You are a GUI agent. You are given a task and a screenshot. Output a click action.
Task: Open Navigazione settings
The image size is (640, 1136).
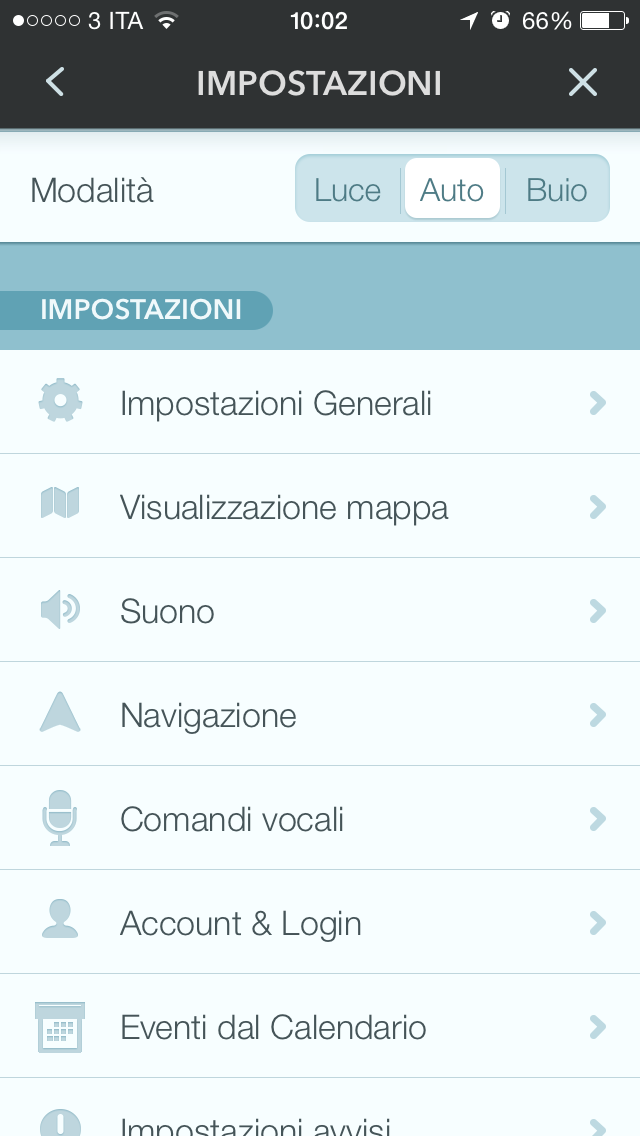click(320, 715)
